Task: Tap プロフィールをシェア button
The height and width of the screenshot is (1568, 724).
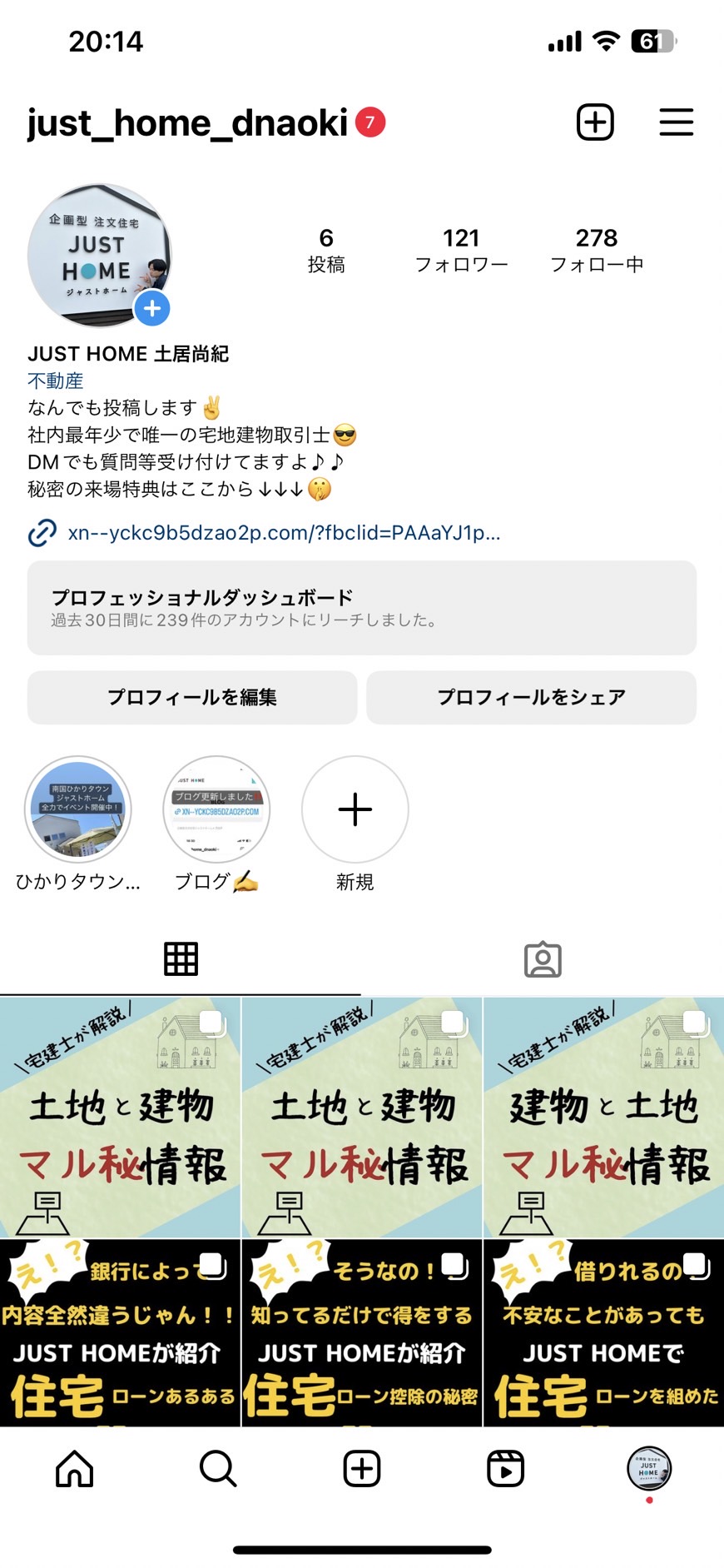Action: [531, 697]
